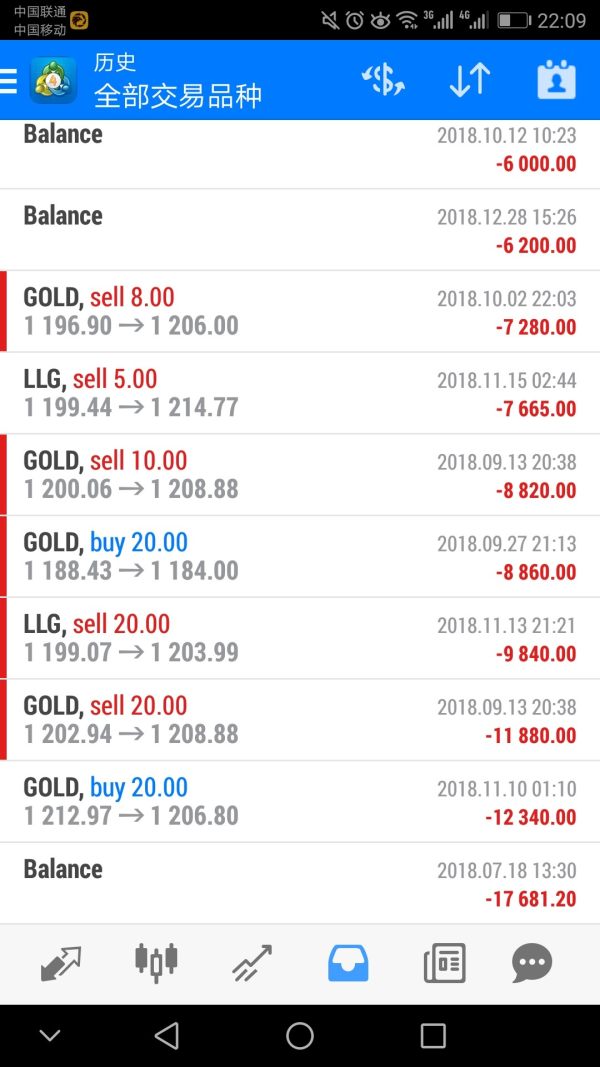Expand the LLG sell 20.00 trade
The image size is (600, 1067).
pyautogui.click(x=300, y=639)
